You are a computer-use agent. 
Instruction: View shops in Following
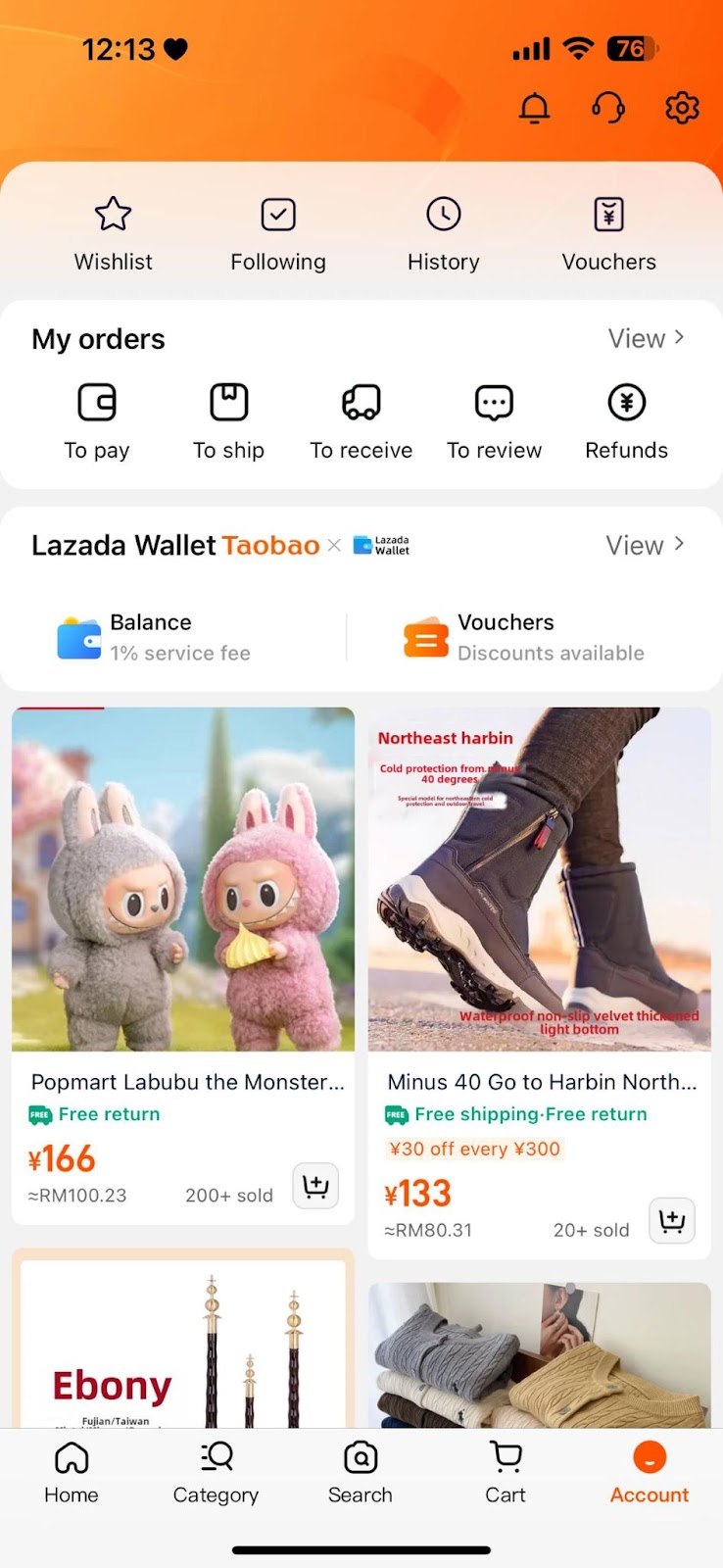click(x=278, y=233)
